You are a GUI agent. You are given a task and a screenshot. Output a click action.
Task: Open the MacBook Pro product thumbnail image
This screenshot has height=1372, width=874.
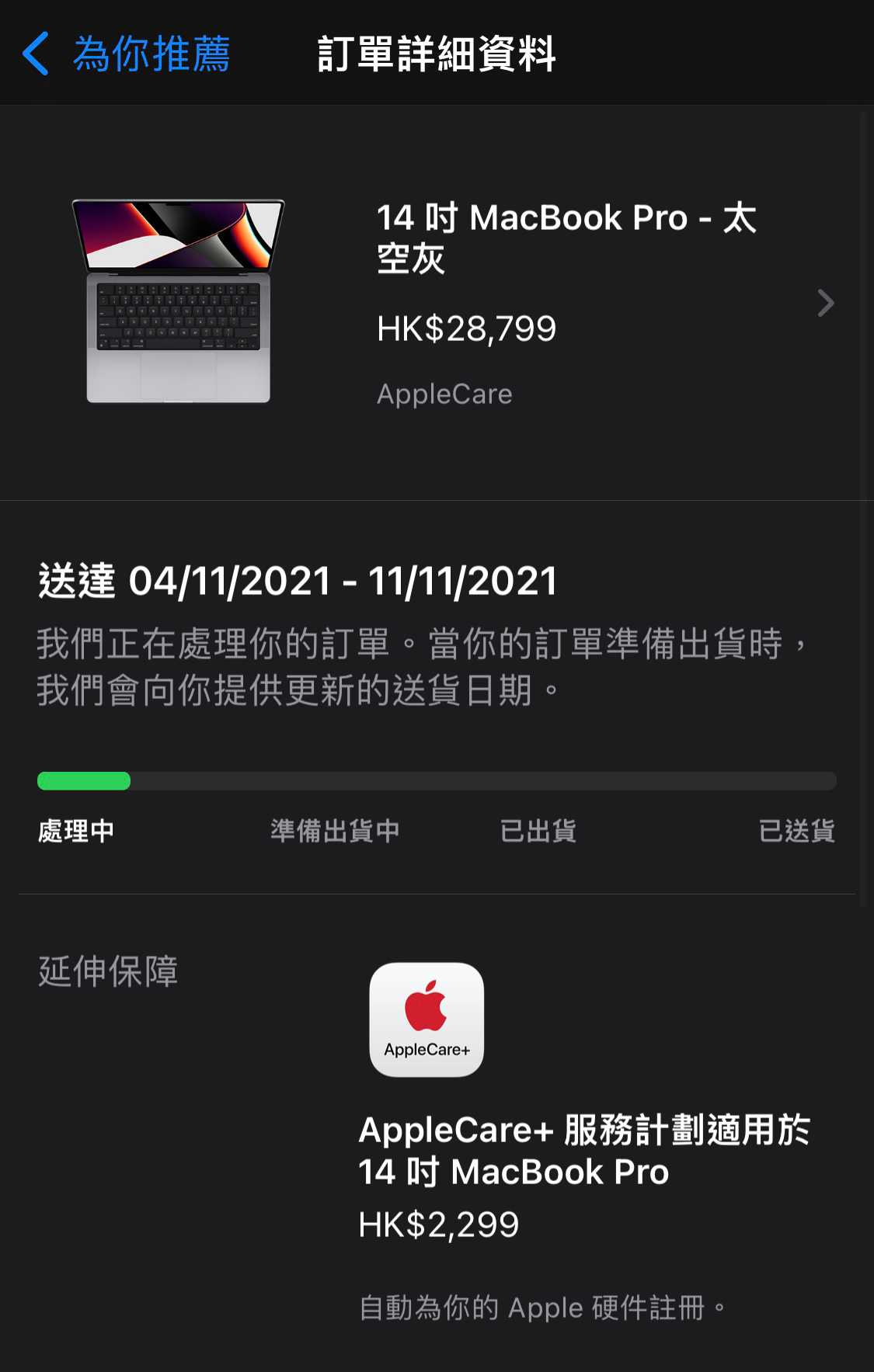coord(179,303)
